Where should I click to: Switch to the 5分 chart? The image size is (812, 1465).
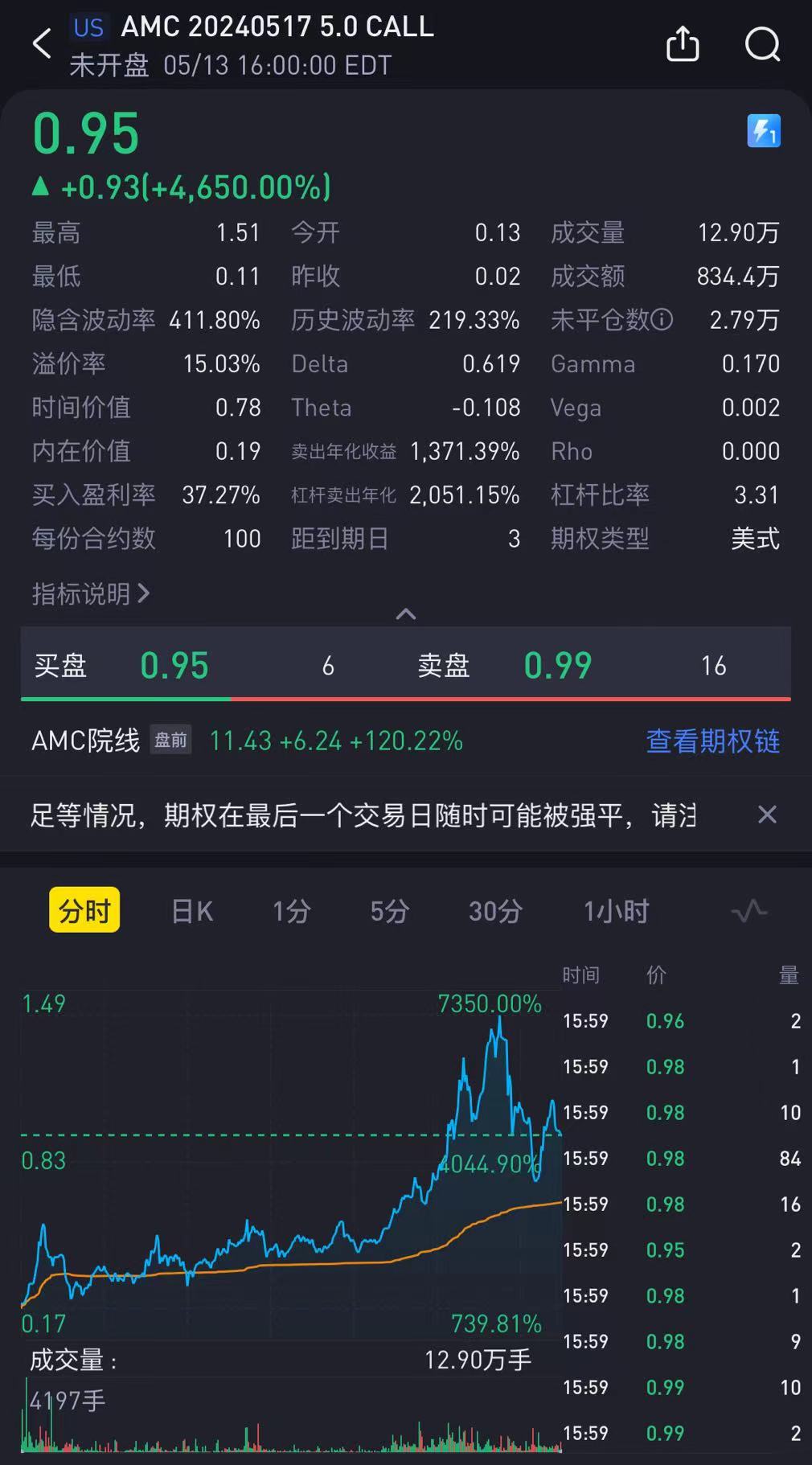coord(390,911)
